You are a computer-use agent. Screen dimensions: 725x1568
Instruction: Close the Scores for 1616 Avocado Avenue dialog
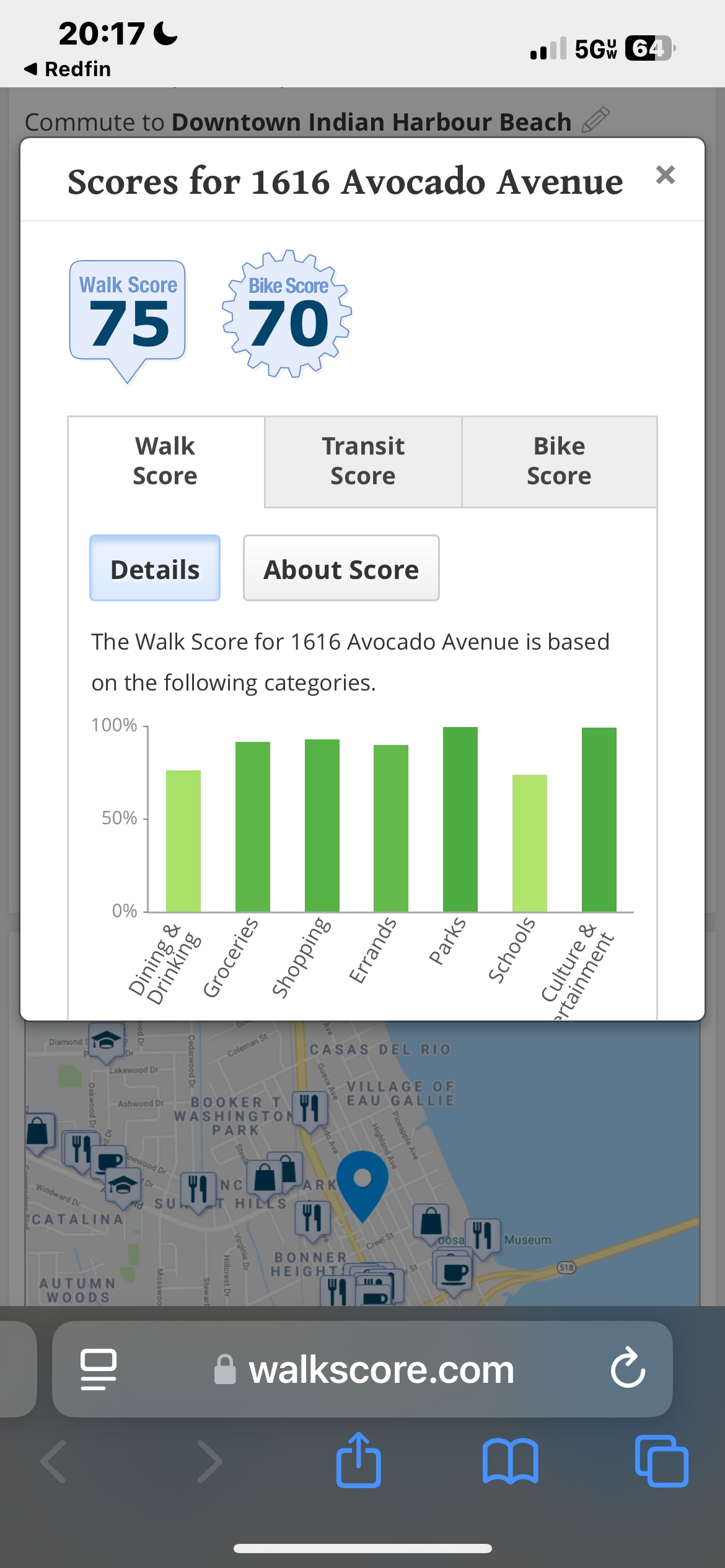click(x=665, y=175)
